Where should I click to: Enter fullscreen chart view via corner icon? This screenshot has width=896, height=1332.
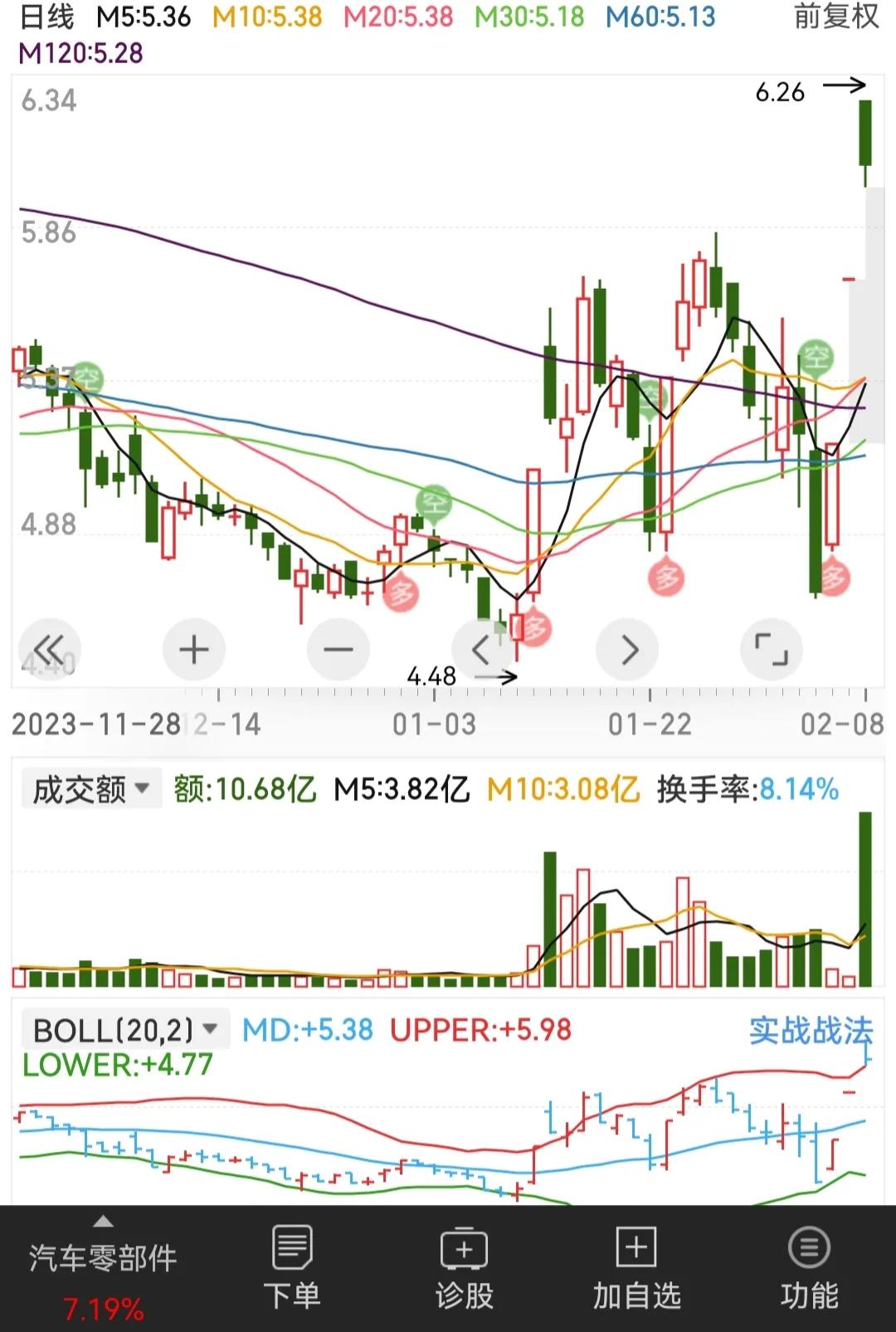(x=772, y=650)
